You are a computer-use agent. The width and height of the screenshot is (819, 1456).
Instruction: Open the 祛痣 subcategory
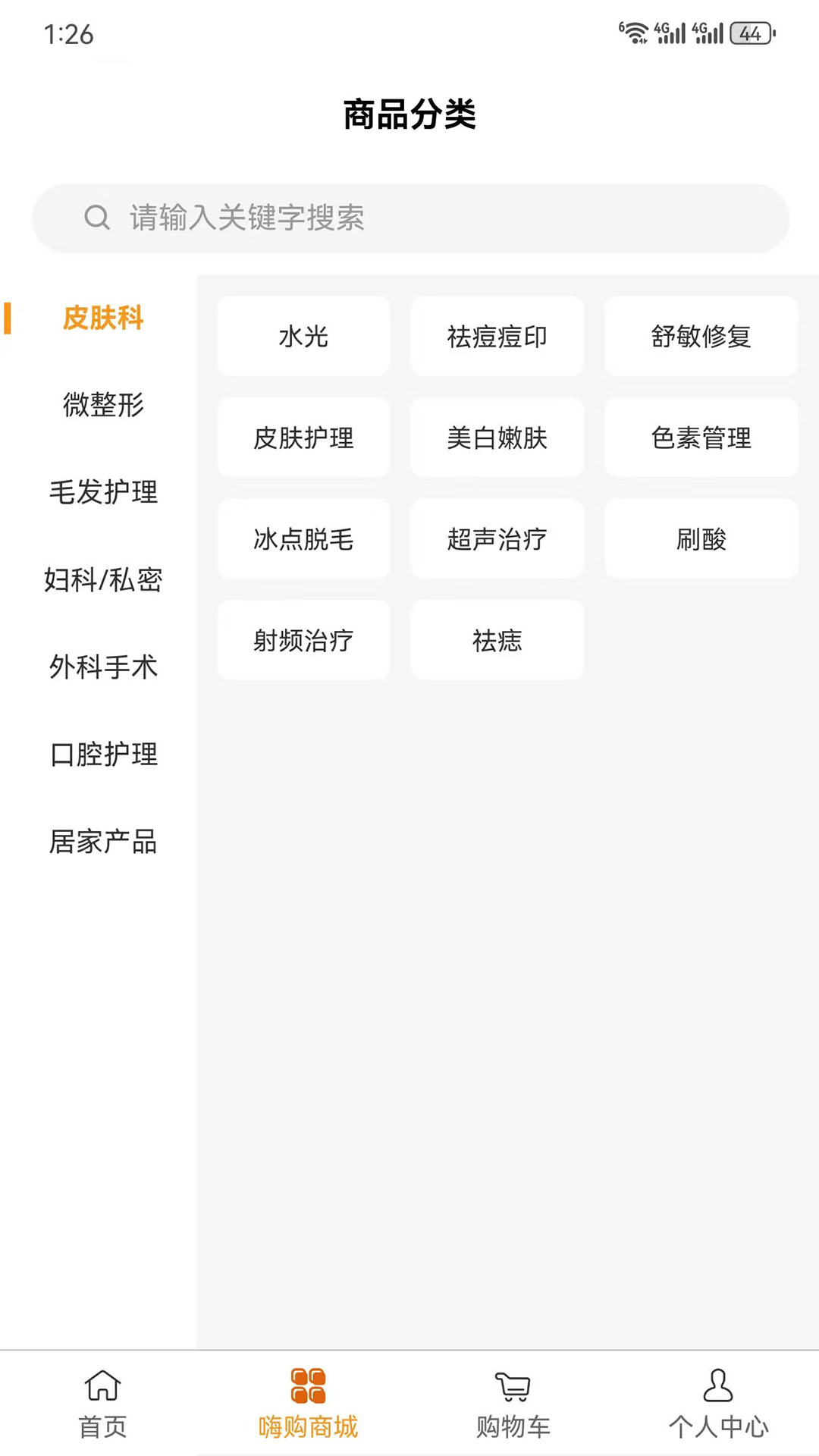496,641
